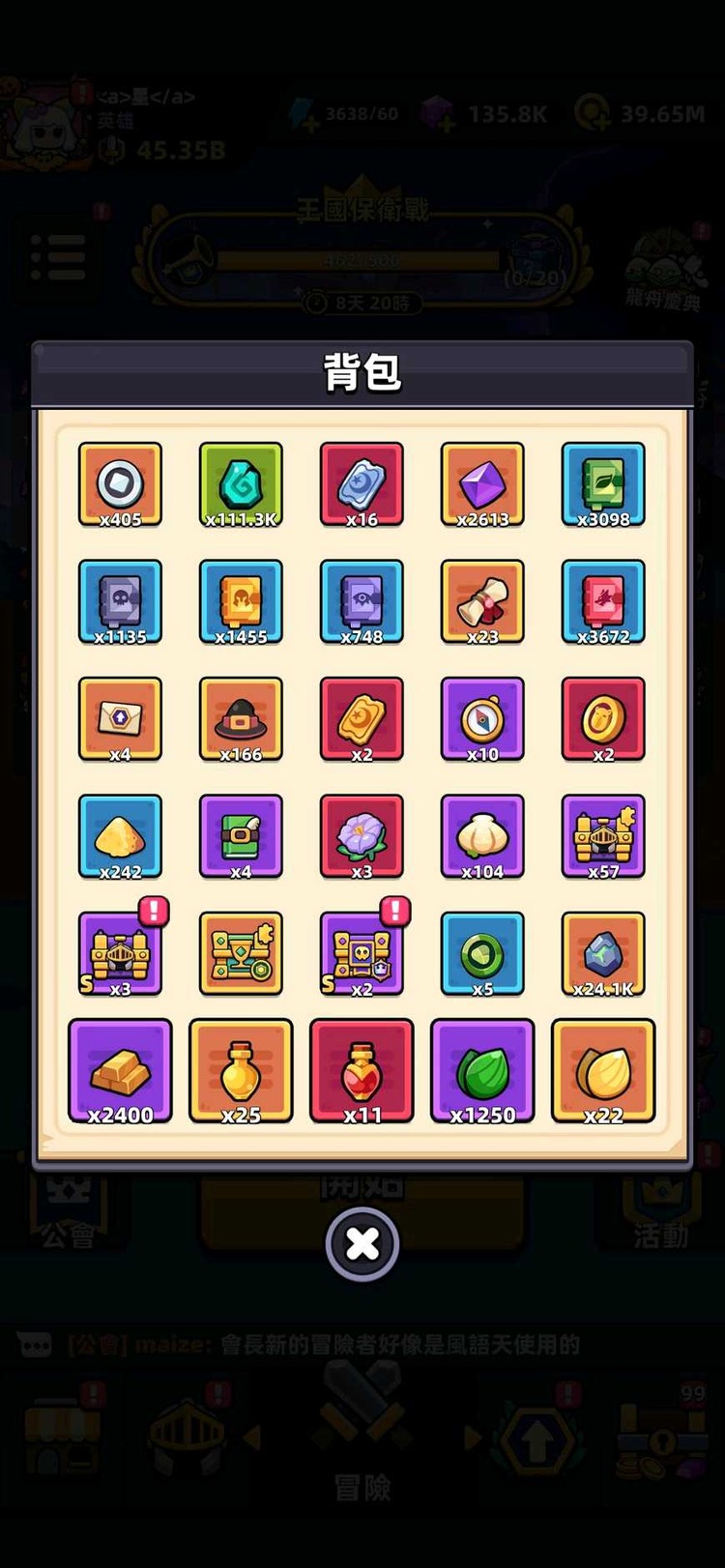Select the blue ticket item x16
The width and height of the screenshot is (725, 1568).
point(362,484)
